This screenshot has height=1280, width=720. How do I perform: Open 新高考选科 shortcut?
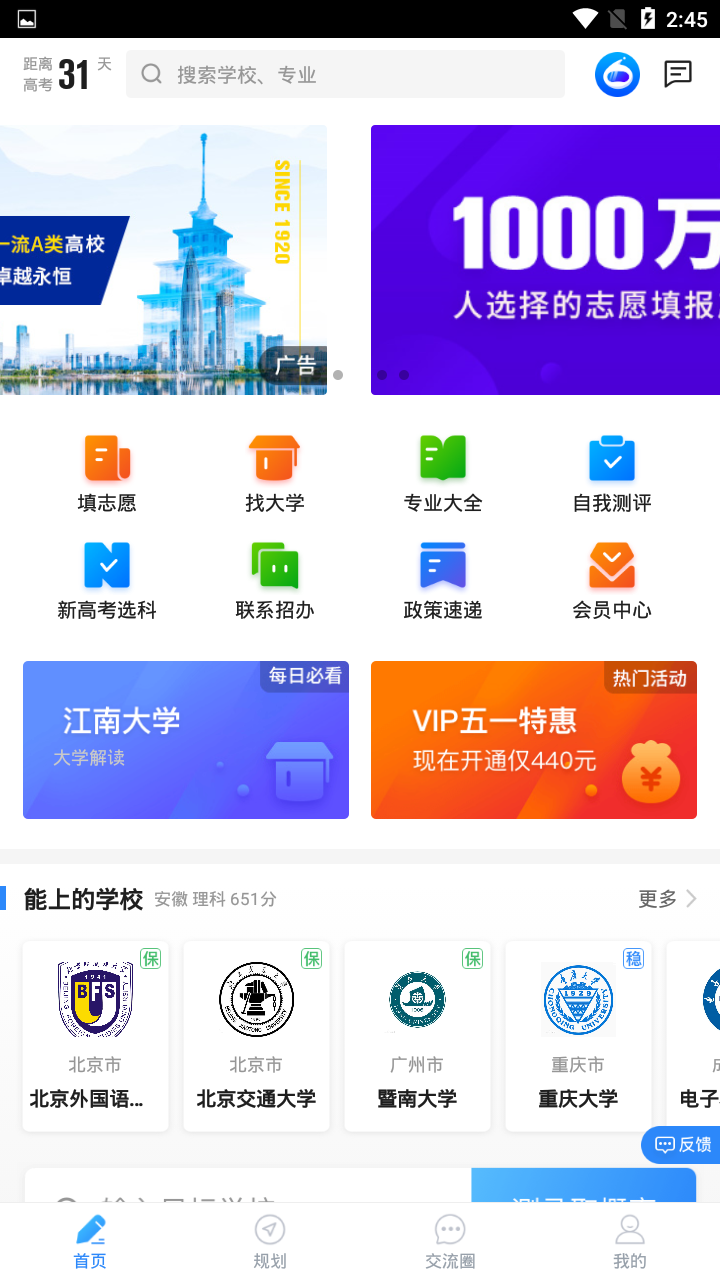point(107,581)
